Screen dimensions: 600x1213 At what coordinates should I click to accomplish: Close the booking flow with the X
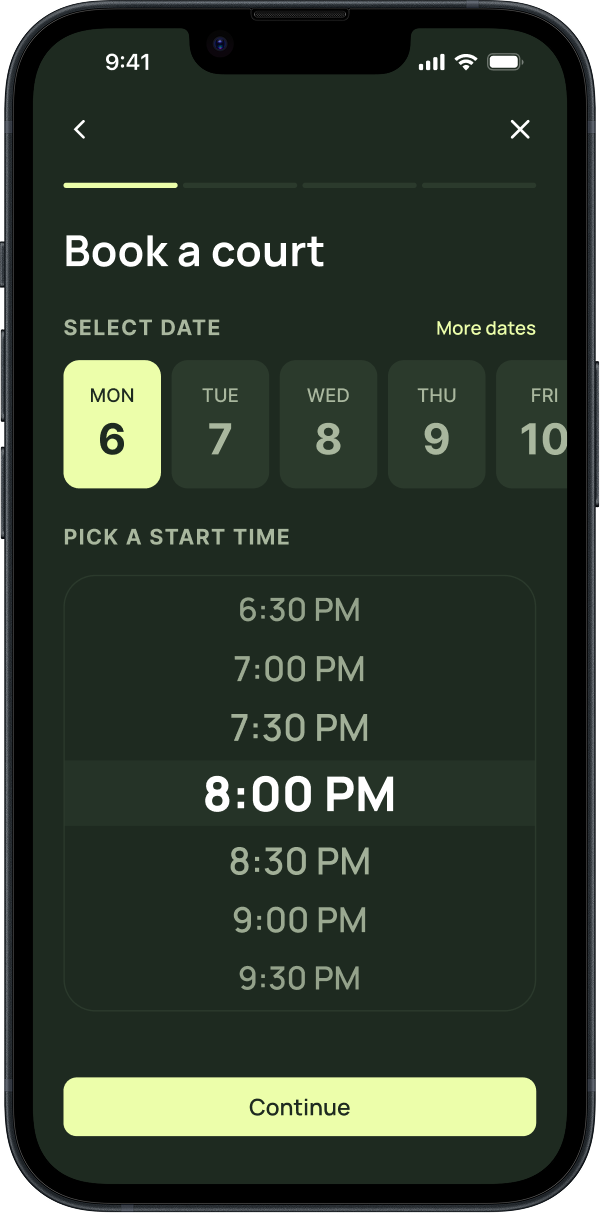click(x=520, y=129)
